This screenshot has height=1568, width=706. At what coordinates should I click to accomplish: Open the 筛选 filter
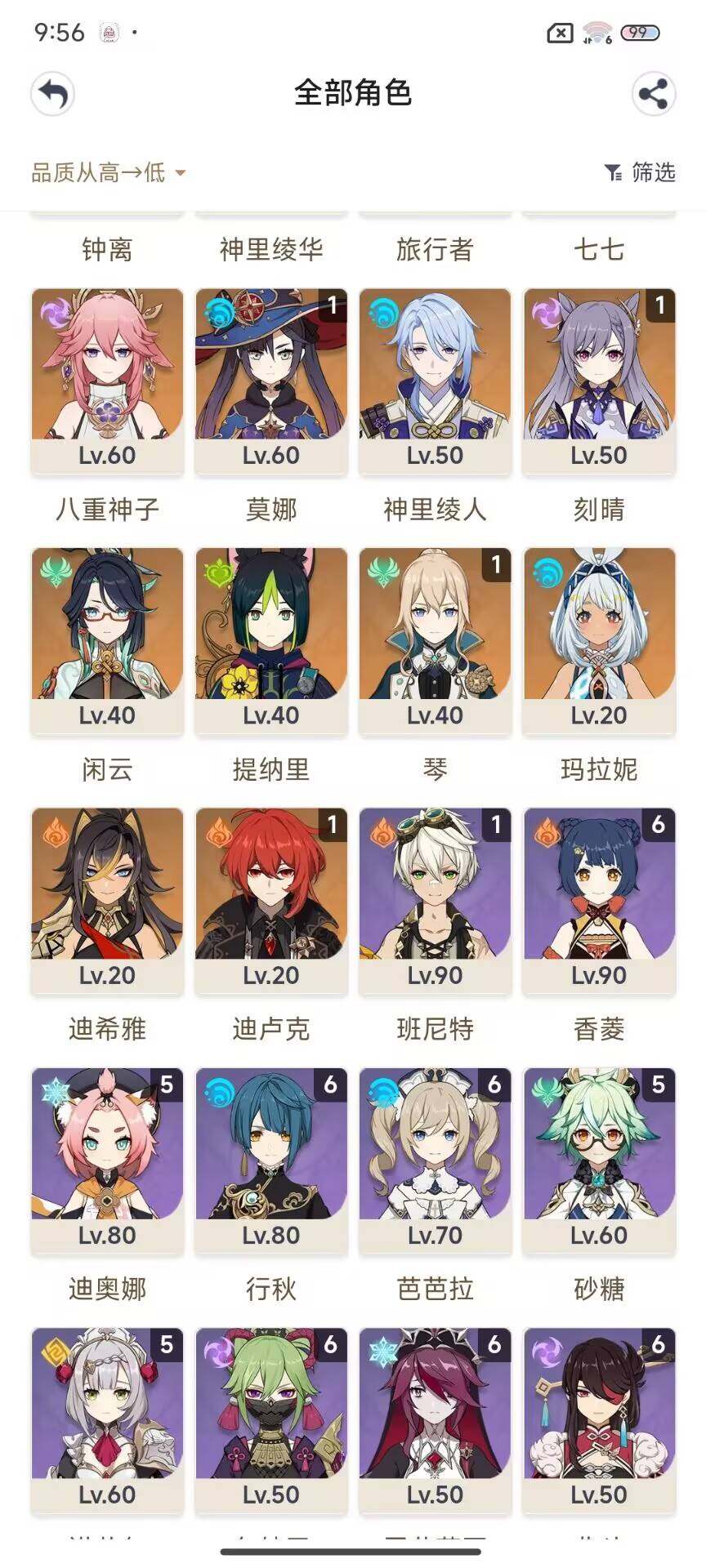pyautogui.click(x=640, y=172)
